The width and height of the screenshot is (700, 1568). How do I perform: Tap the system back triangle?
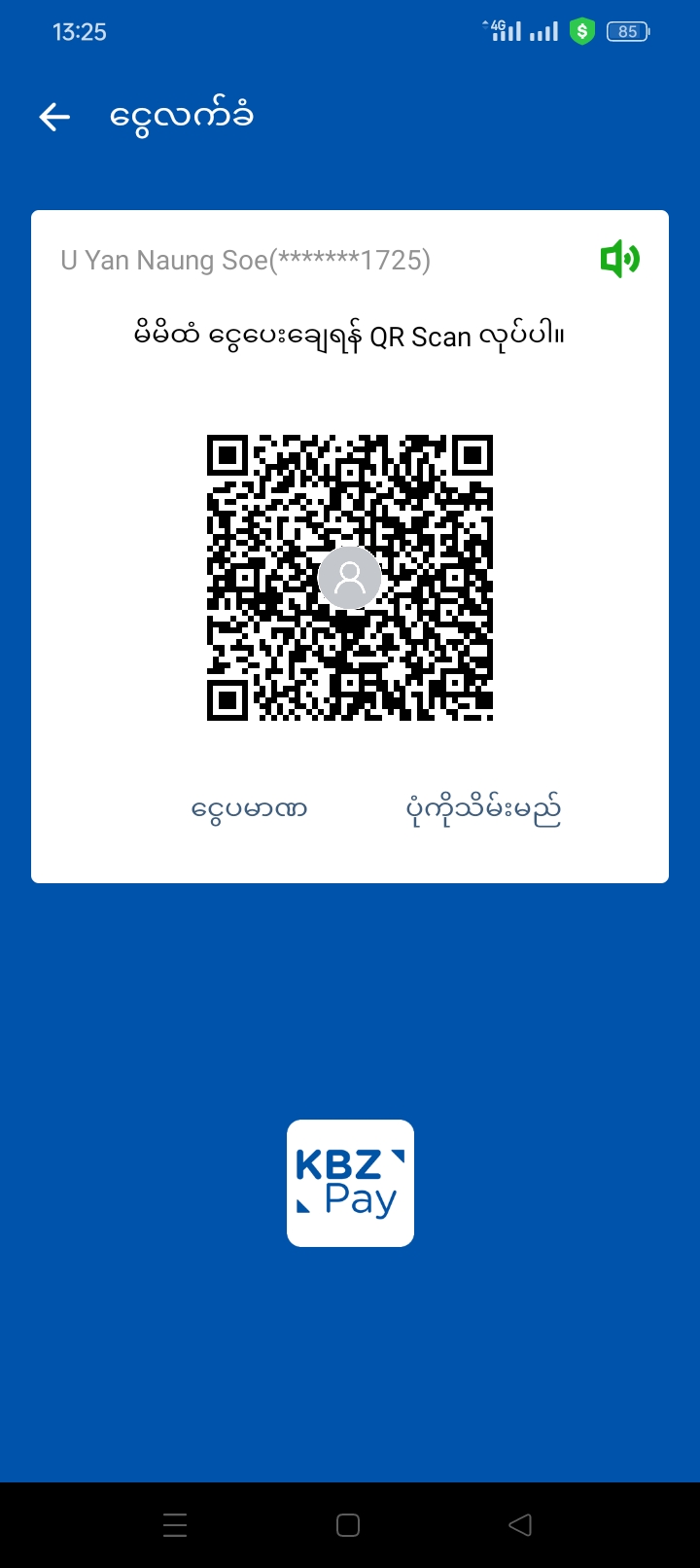click(x=520, y=1525)
